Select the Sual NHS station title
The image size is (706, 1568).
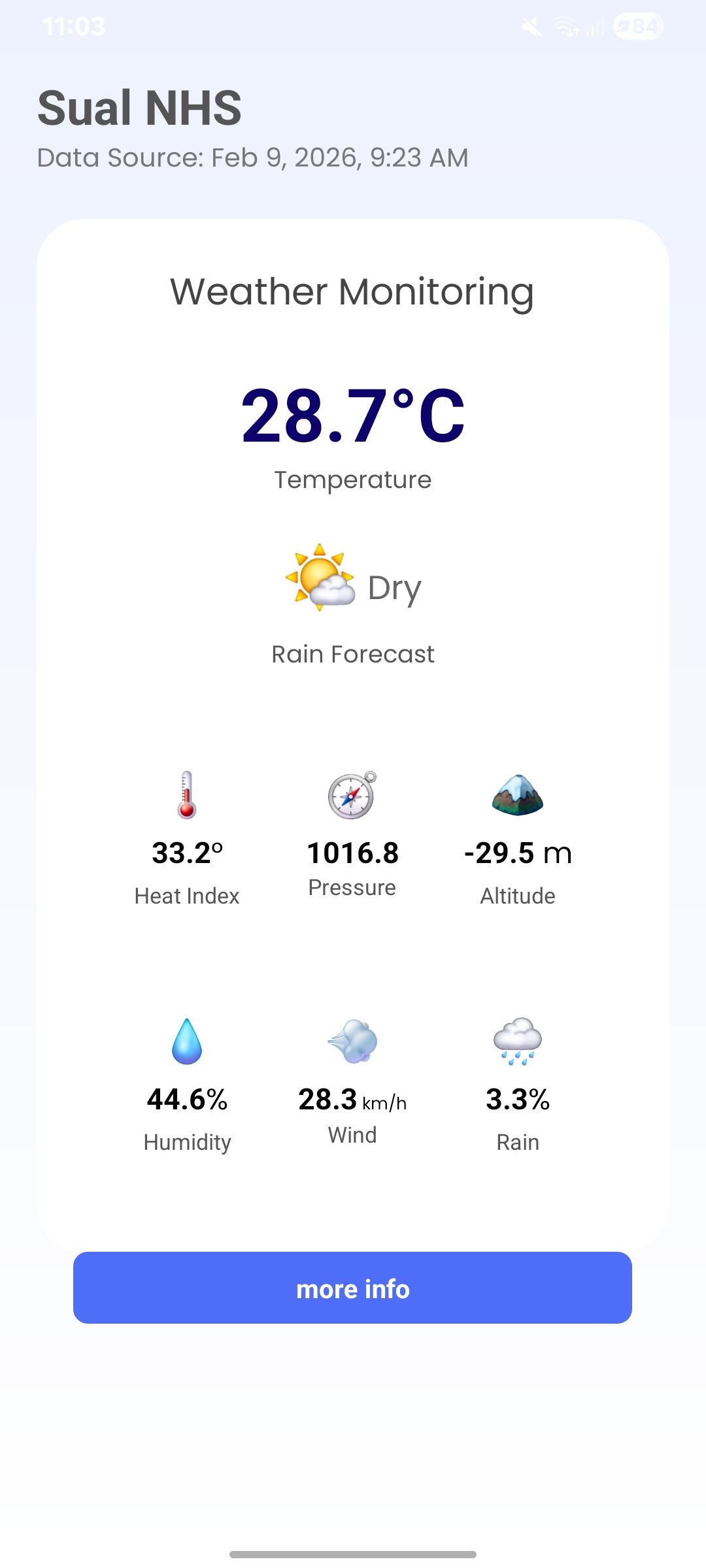pos(139,108)
